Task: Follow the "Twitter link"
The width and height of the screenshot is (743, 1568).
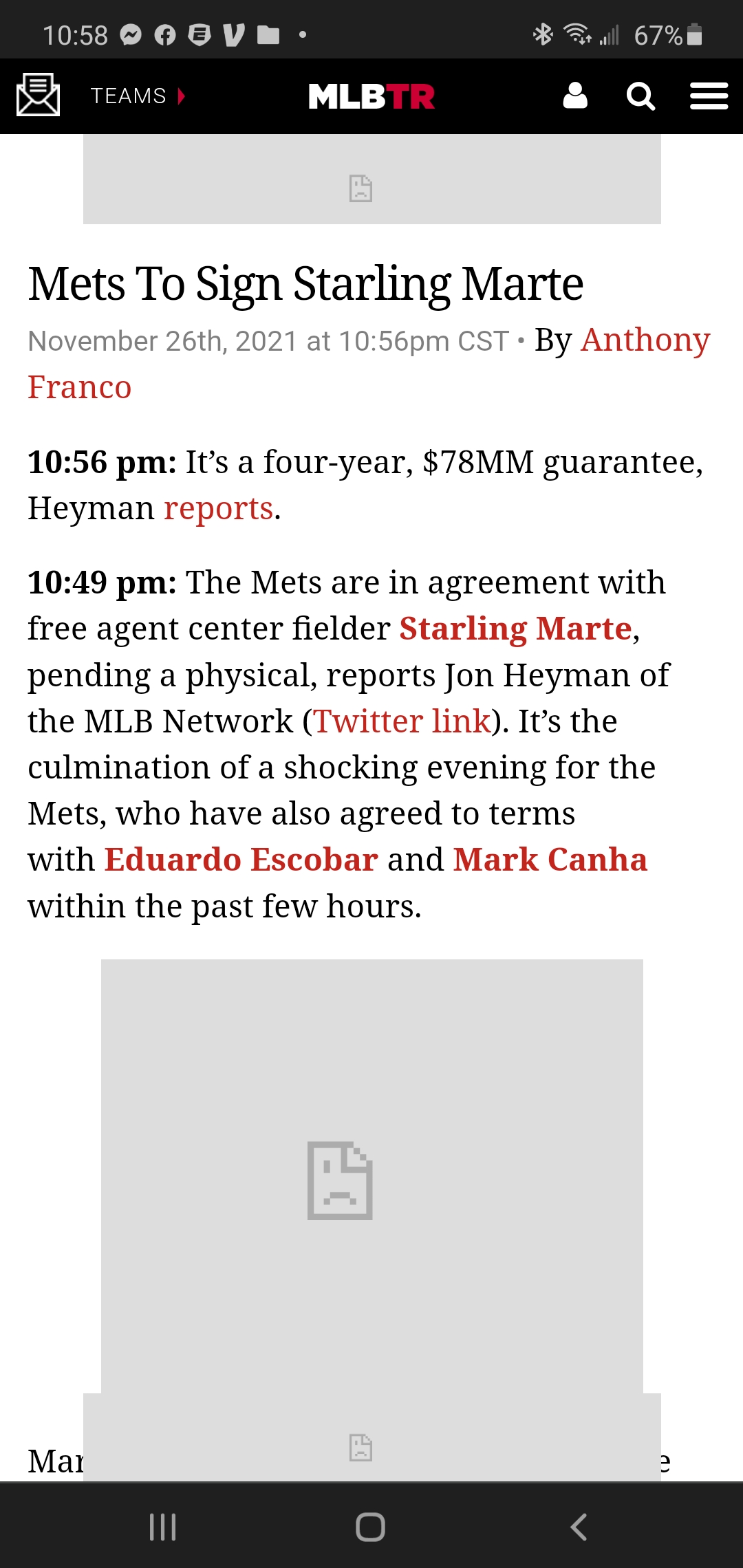Action: pos(402,721)
